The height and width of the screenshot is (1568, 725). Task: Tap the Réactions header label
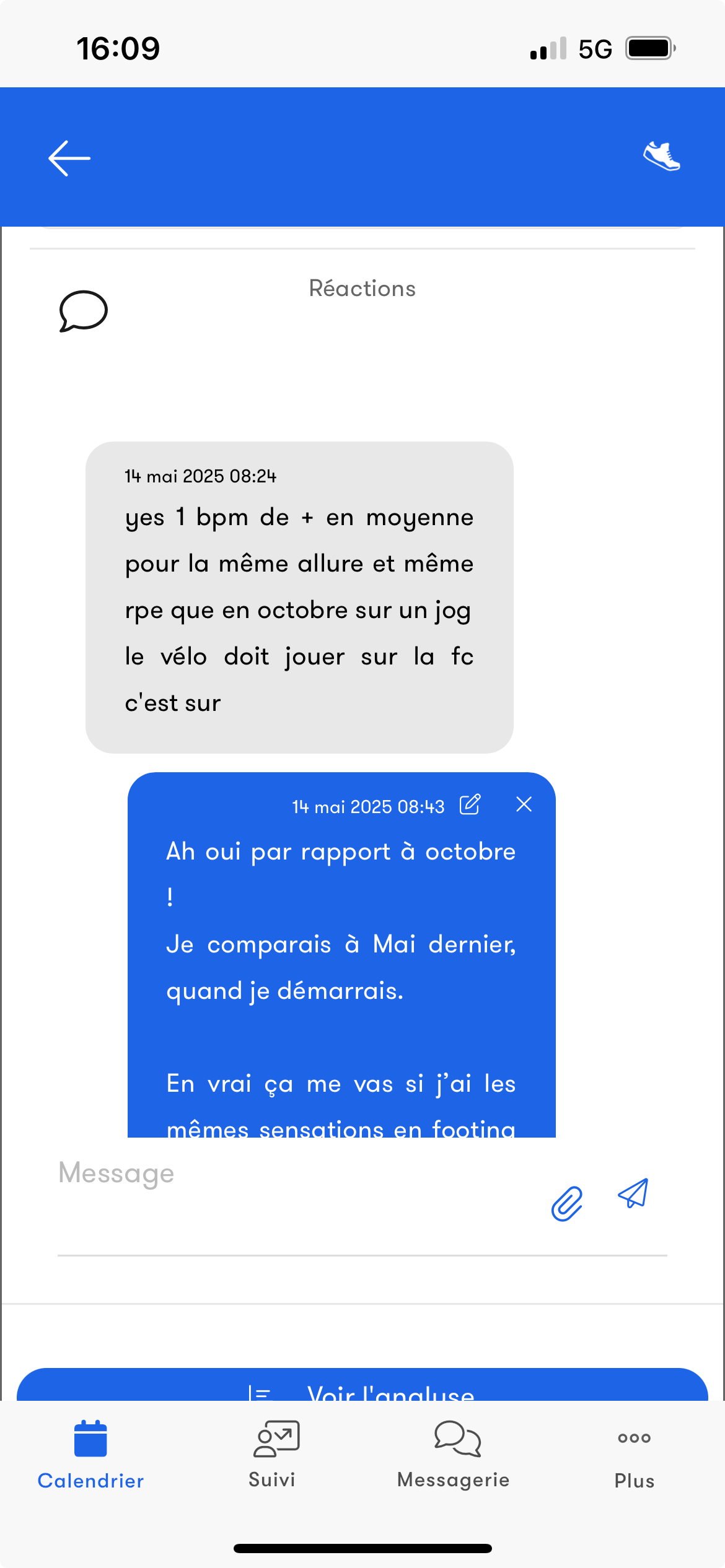tap(362, 288)
